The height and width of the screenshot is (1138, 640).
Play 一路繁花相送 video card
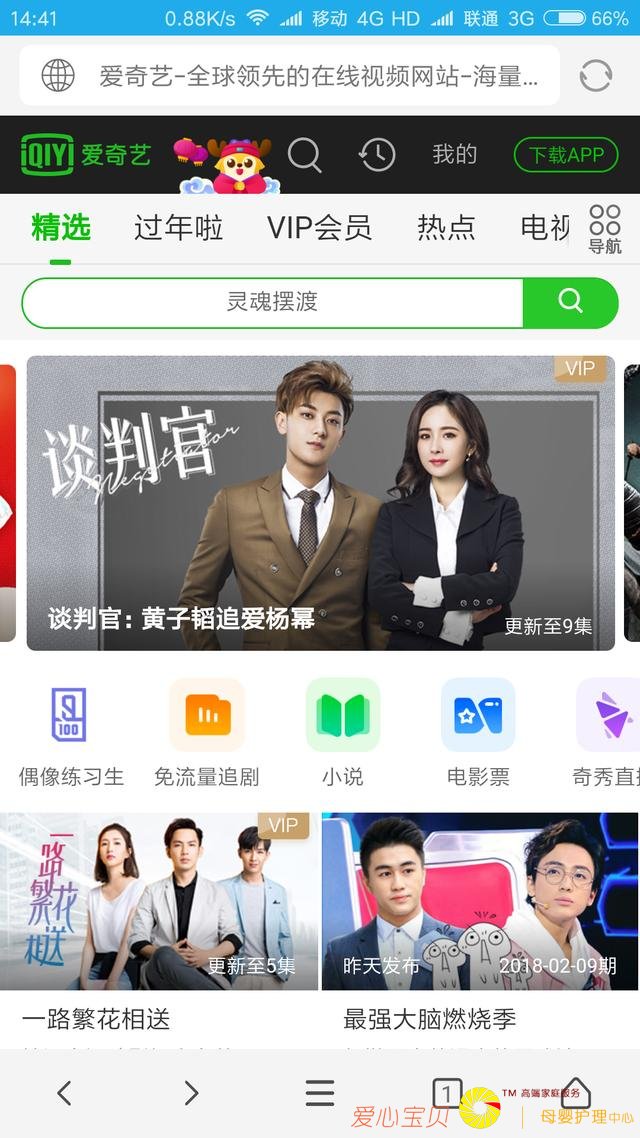159,902
